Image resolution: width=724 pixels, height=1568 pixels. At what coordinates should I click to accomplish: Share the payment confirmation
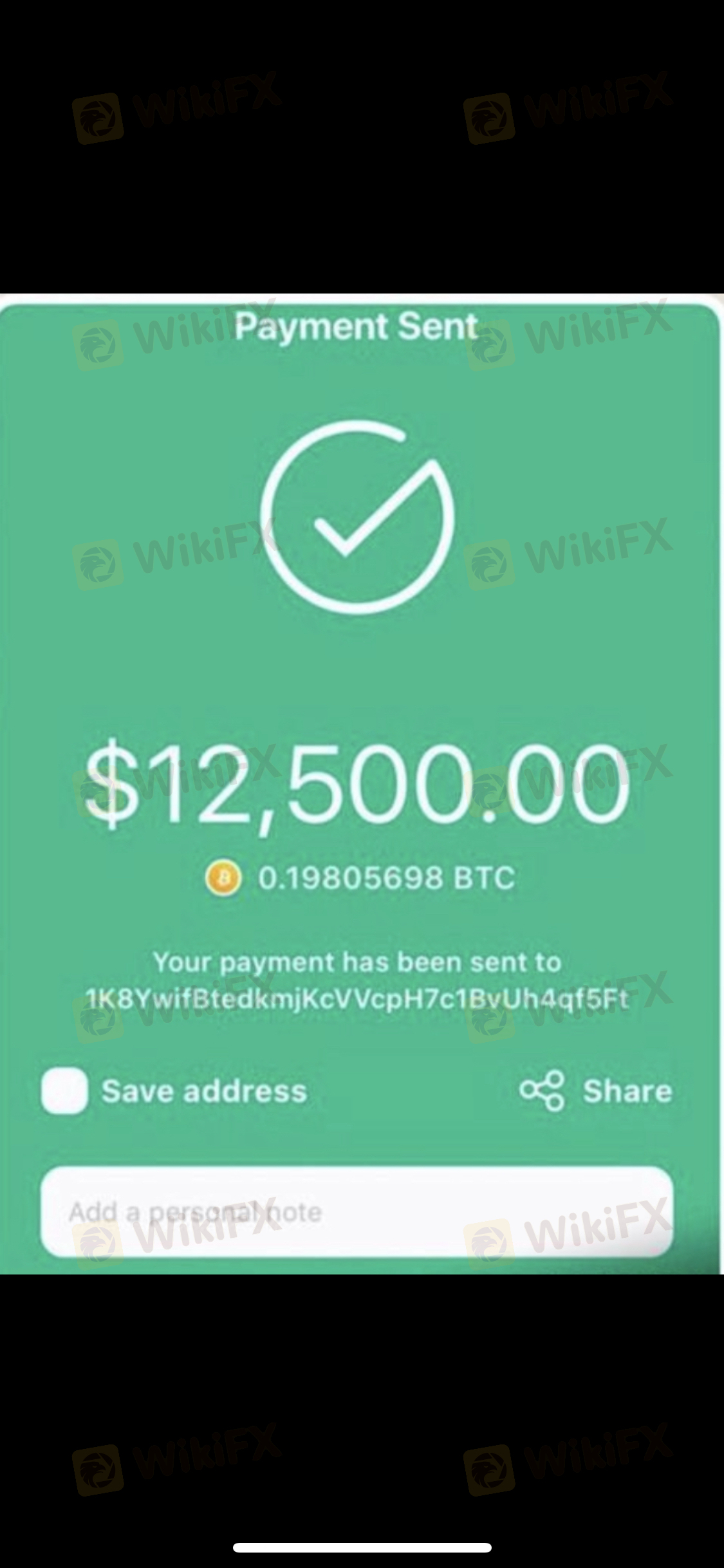pyautogui.click(x=596, y=1091)
